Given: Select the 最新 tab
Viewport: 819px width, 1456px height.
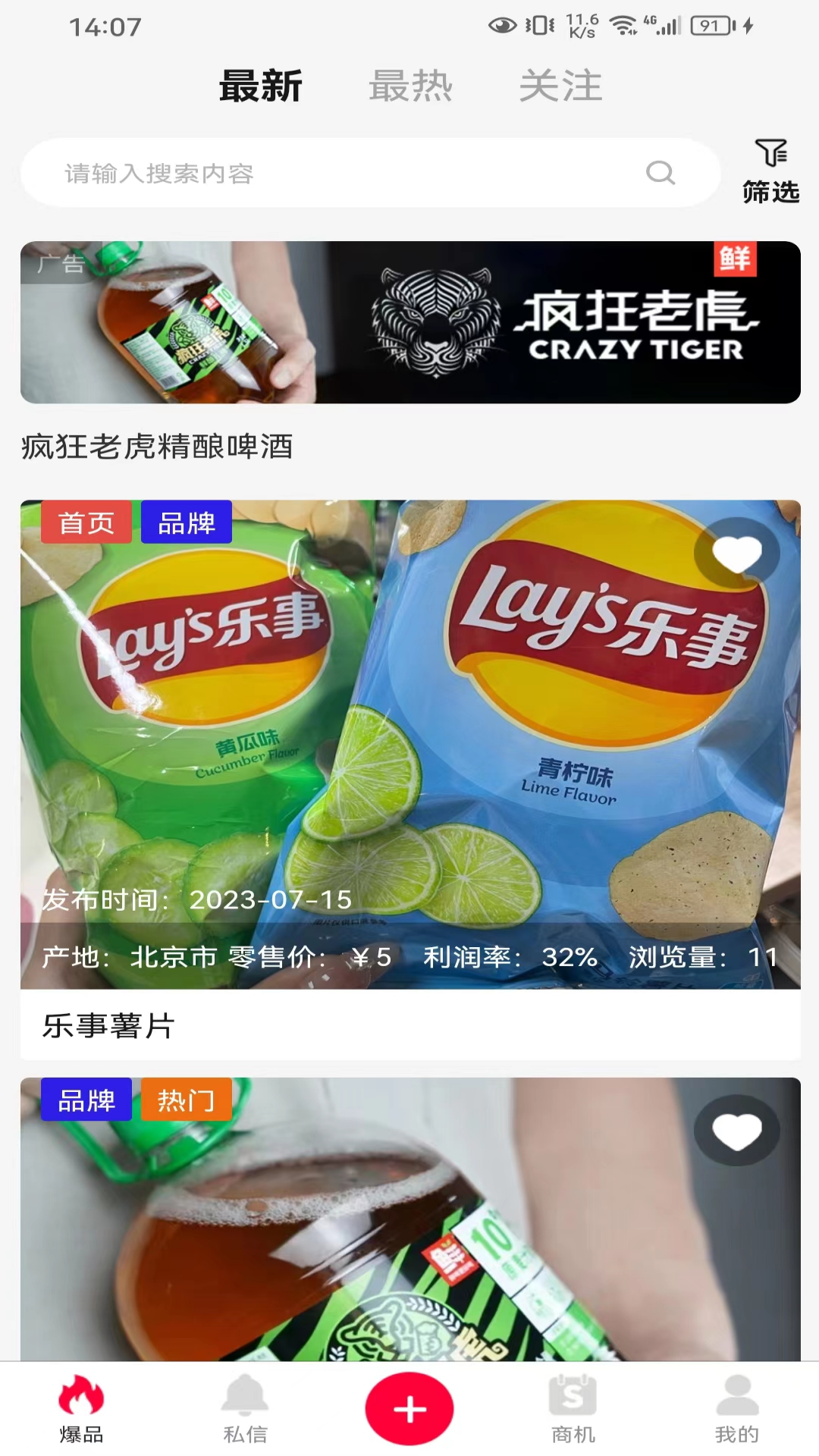Looking at the screenshot, I should [261, 86].
